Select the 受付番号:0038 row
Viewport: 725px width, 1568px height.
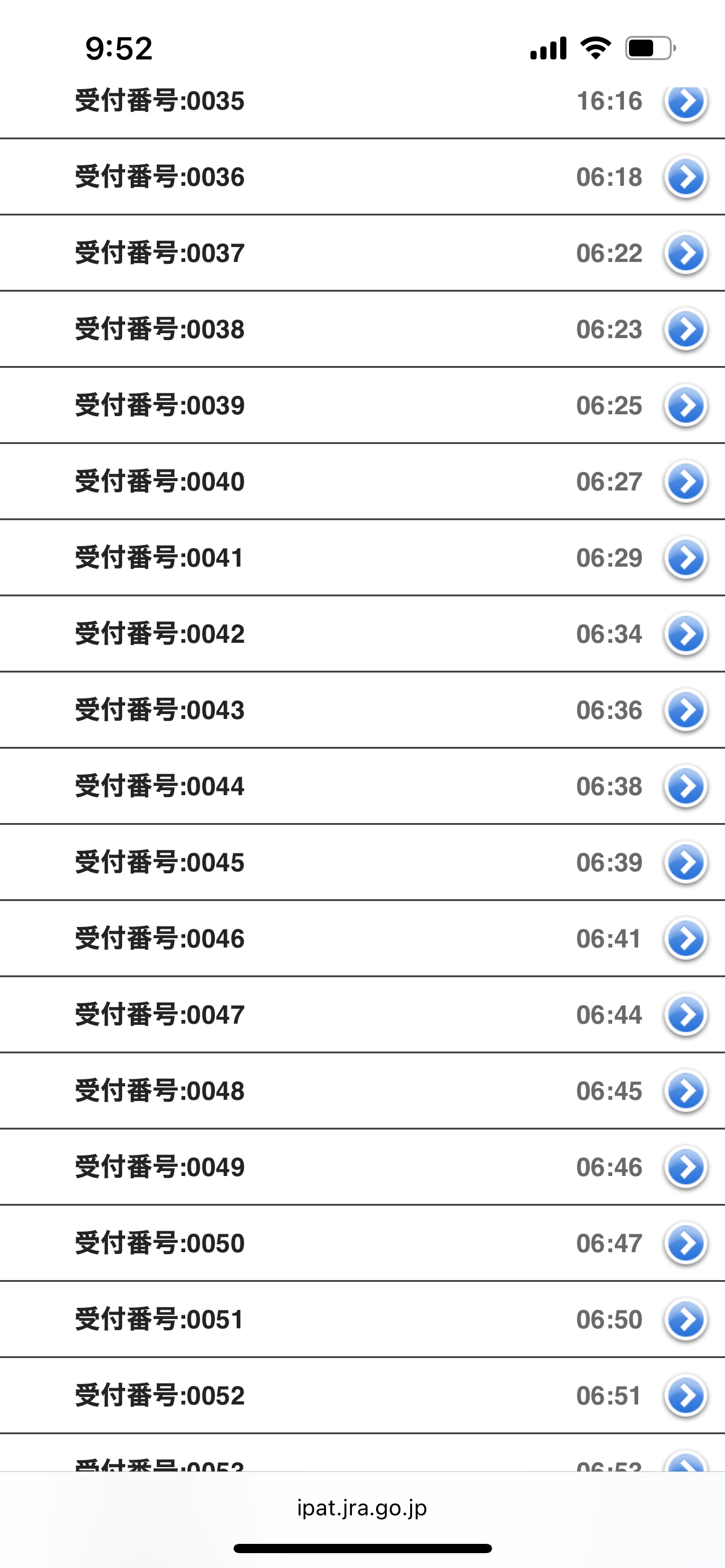pyautogui.click(x=362, y=329)
